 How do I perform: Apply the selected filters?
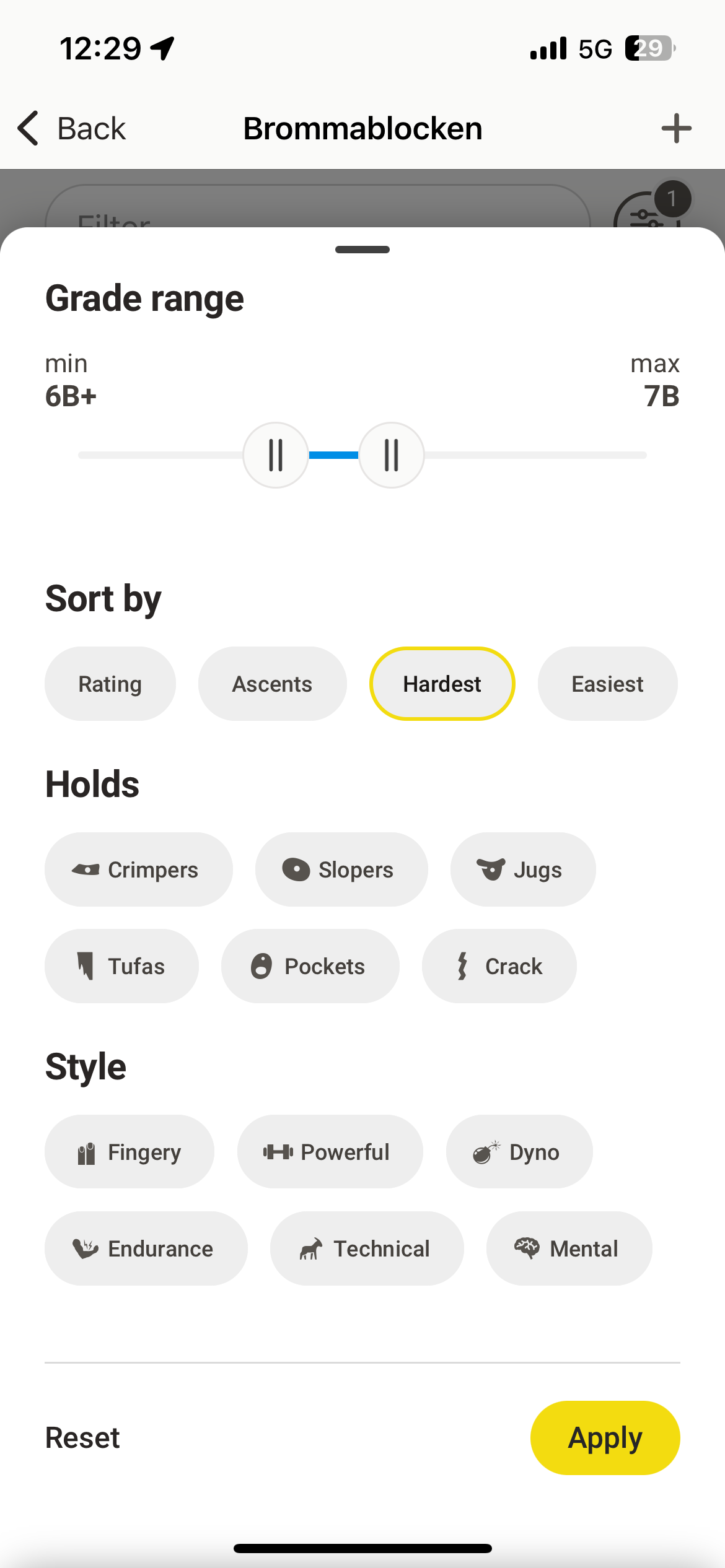click(x=605, y=1438)
